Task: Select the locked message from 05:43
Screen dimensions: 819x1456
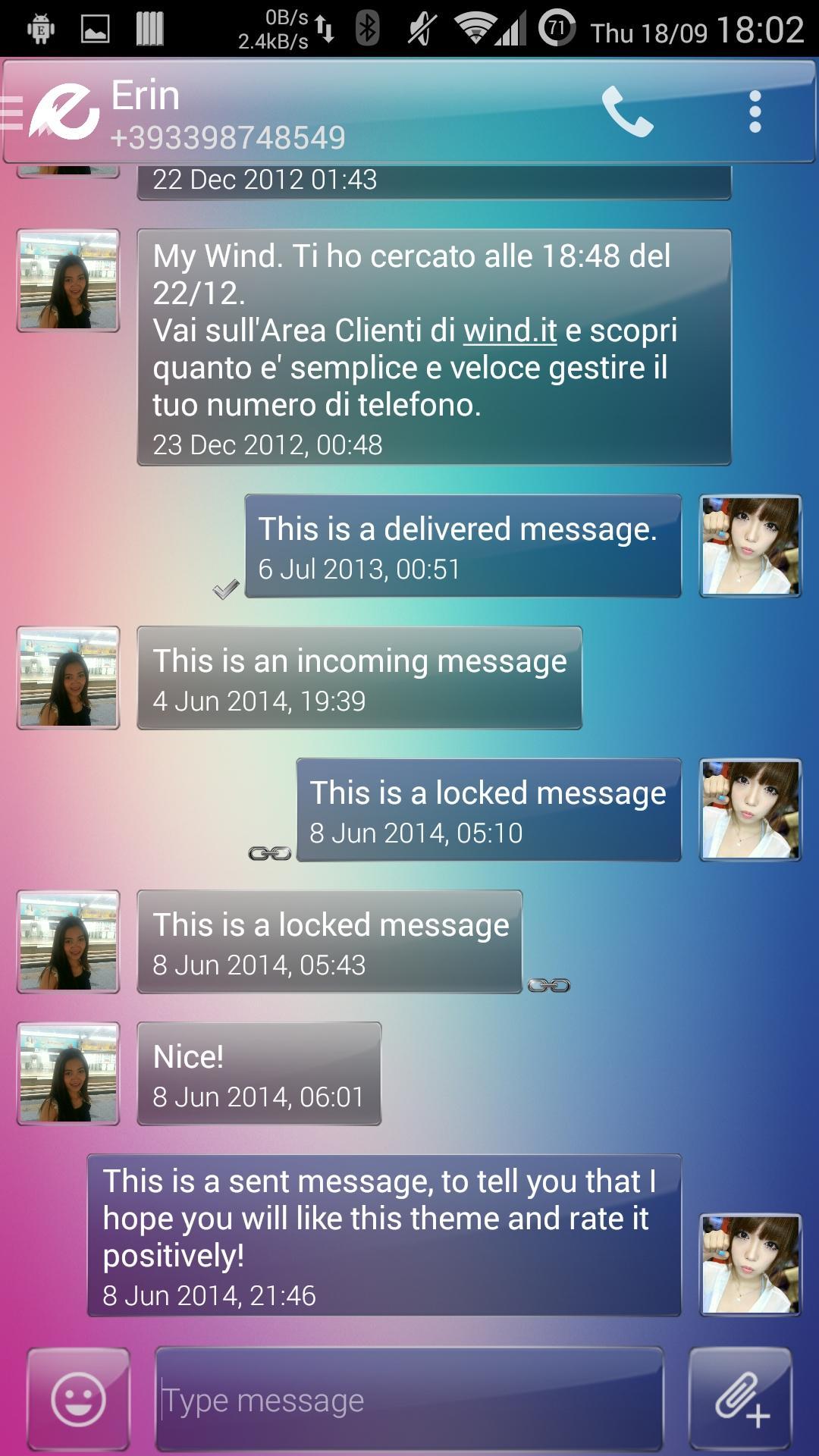Action: pyautogui.click(x=329, y=942)
